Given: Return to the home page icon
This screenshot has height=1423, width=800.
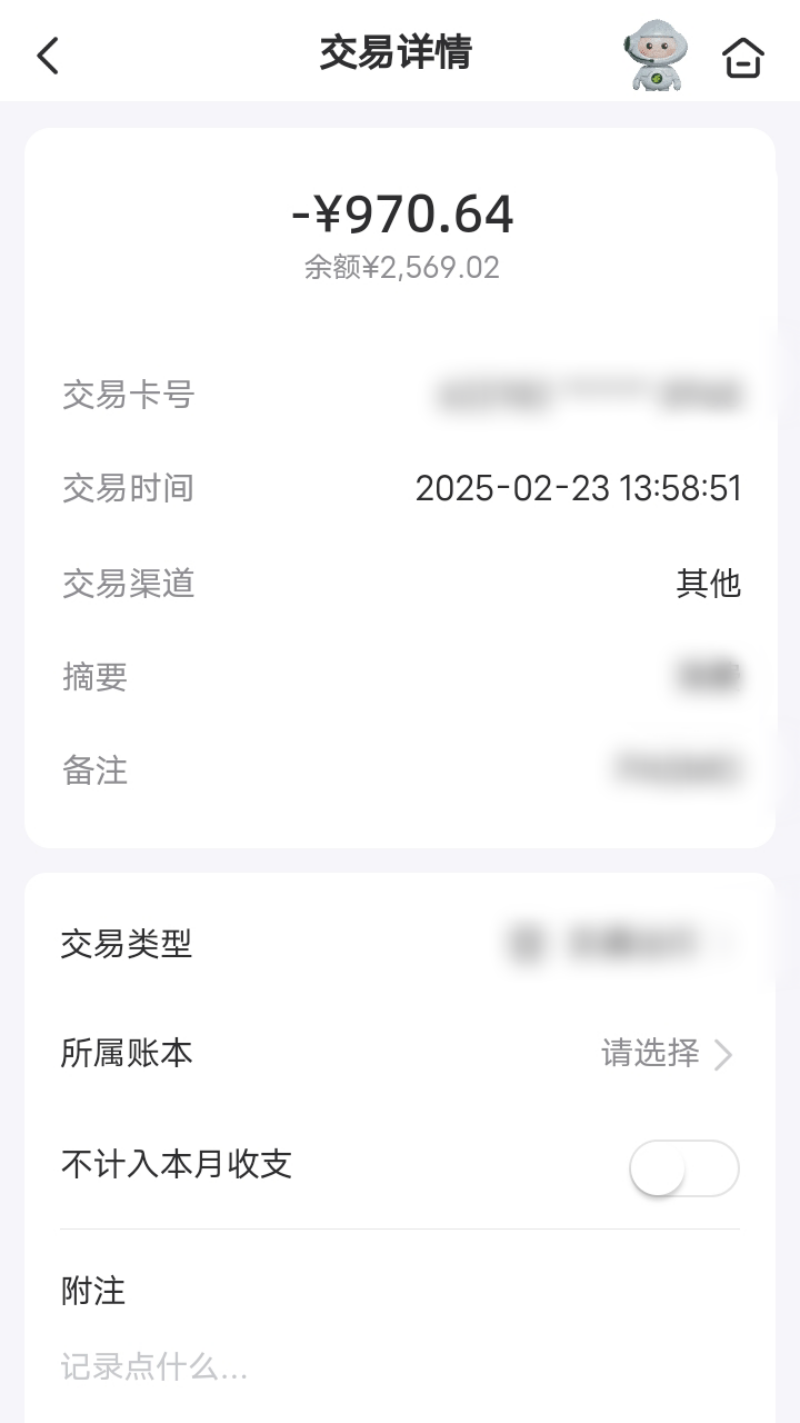Looking at the screenshot, I should [743, 57].
